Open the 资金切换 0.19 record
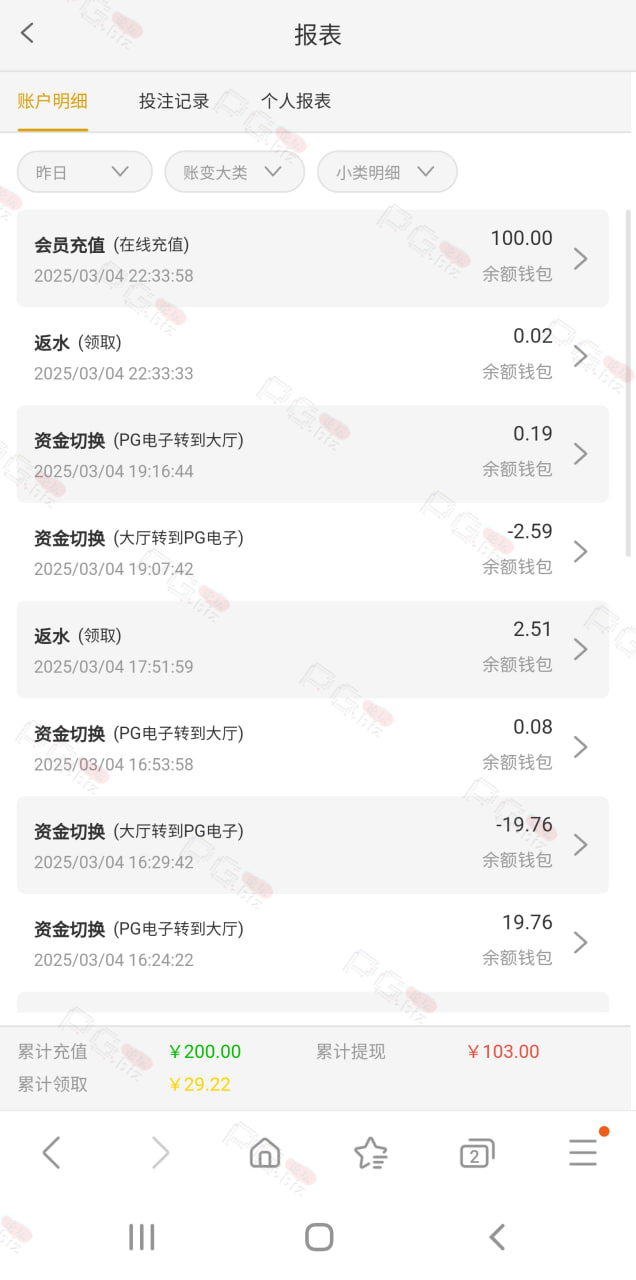The height and width of the screenshot is (1280, 636). pyautogui.click(x=313, y=454)
